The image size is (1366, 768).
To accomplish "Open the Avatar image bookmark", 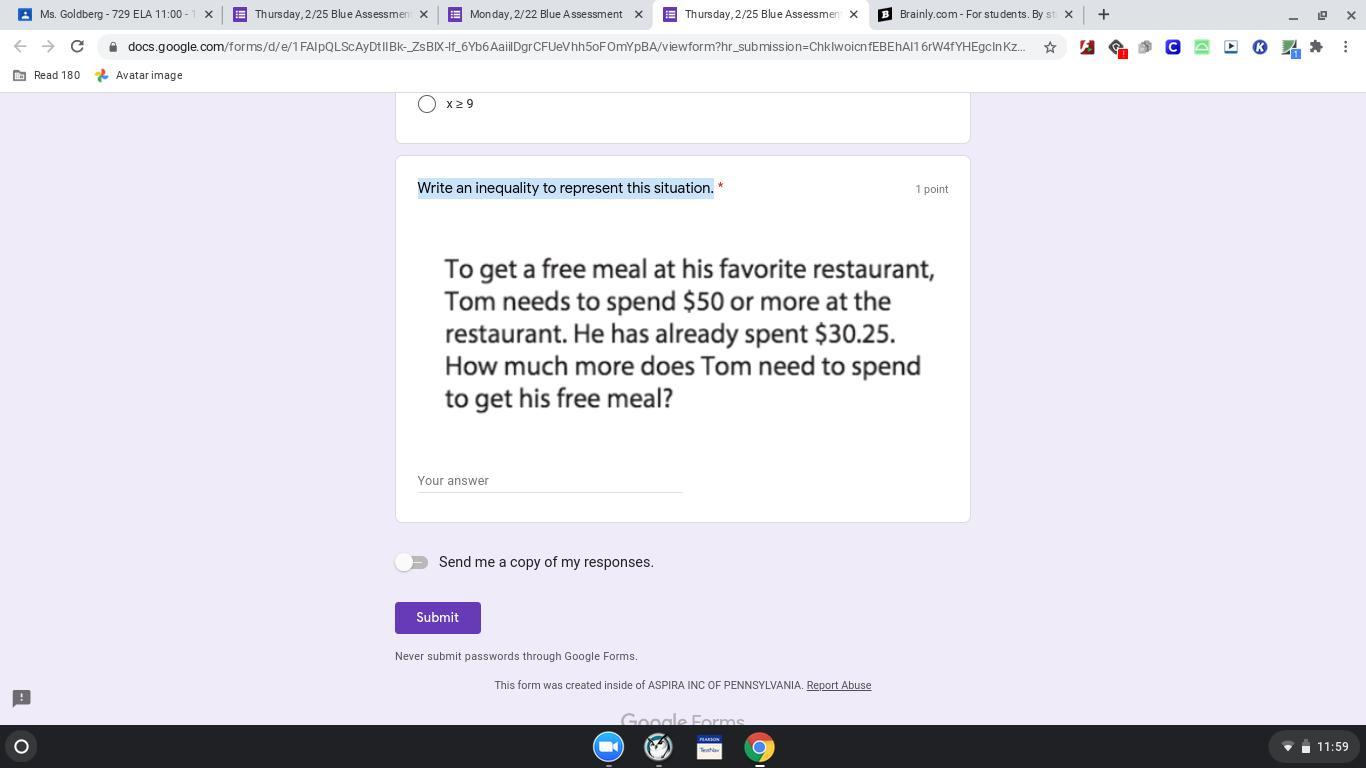I will coord(139,76).
